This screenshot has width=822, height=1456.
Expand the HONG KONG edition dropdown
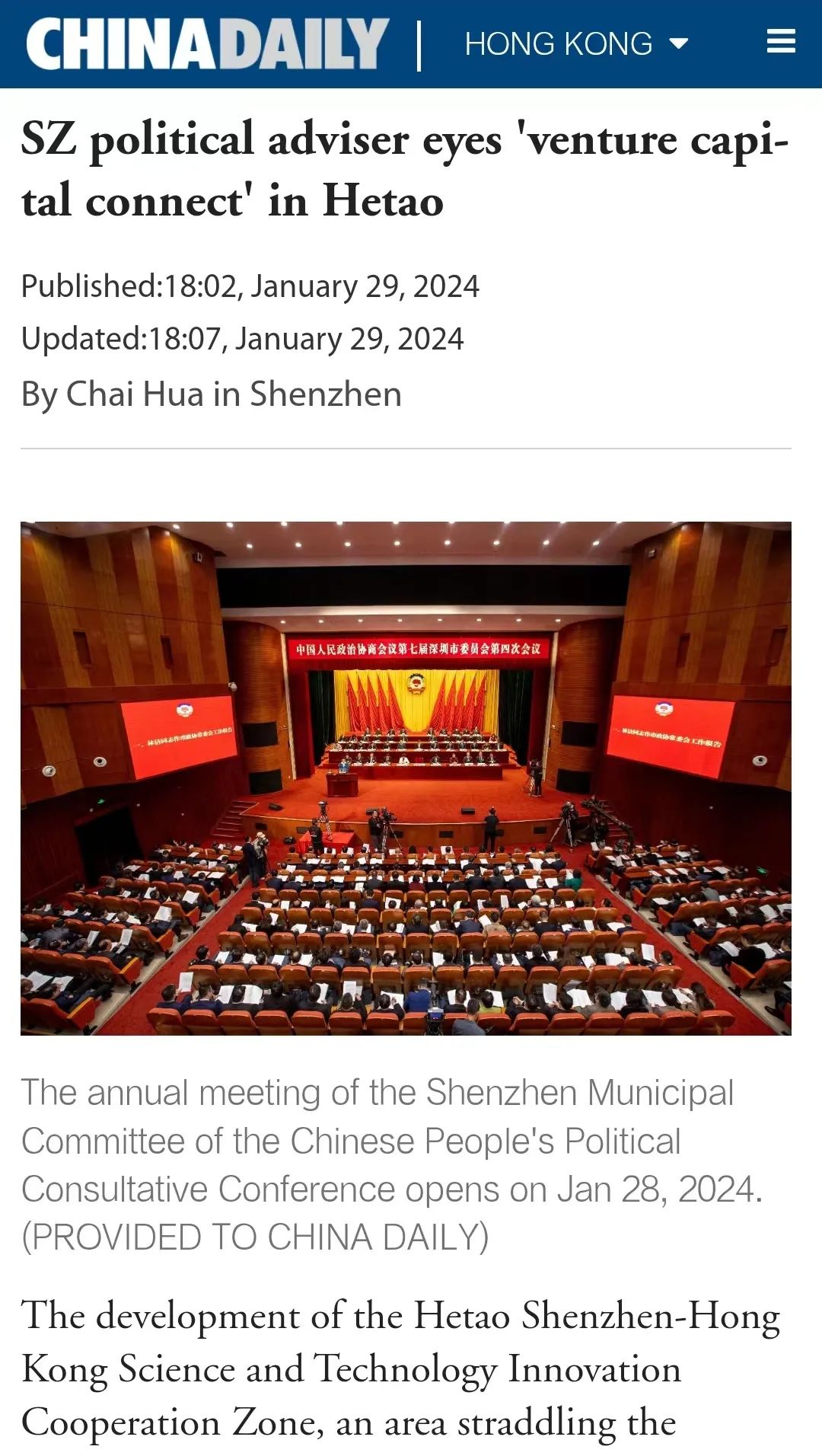[x=576, y=43]
